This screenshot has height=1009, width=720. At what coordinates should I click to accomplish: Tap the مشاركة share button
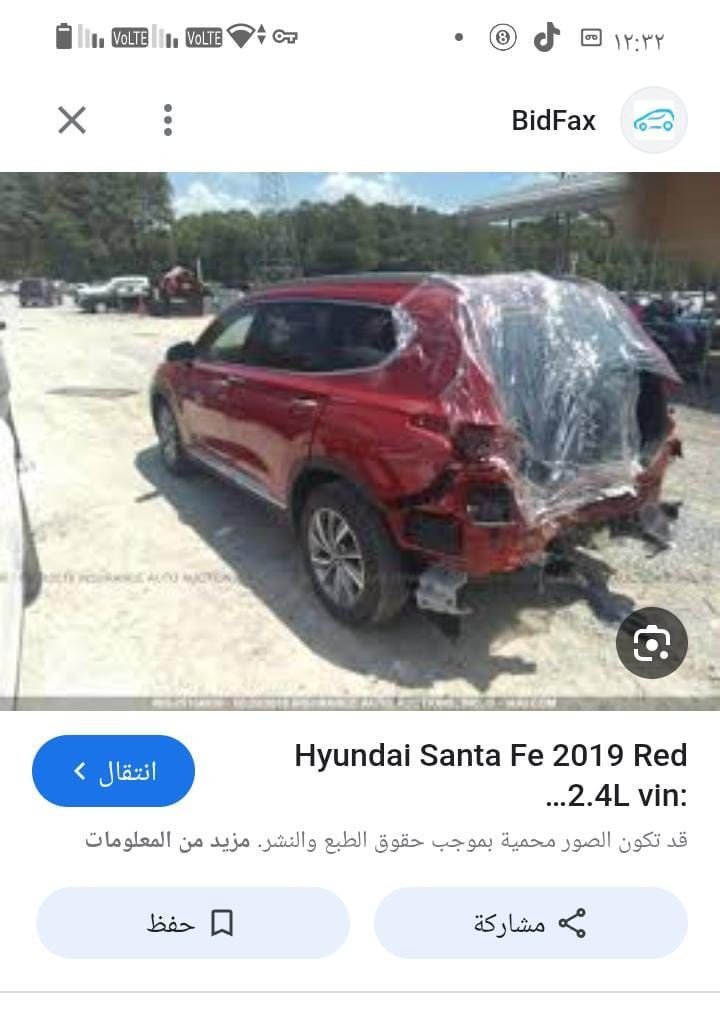tap(530, 924)
